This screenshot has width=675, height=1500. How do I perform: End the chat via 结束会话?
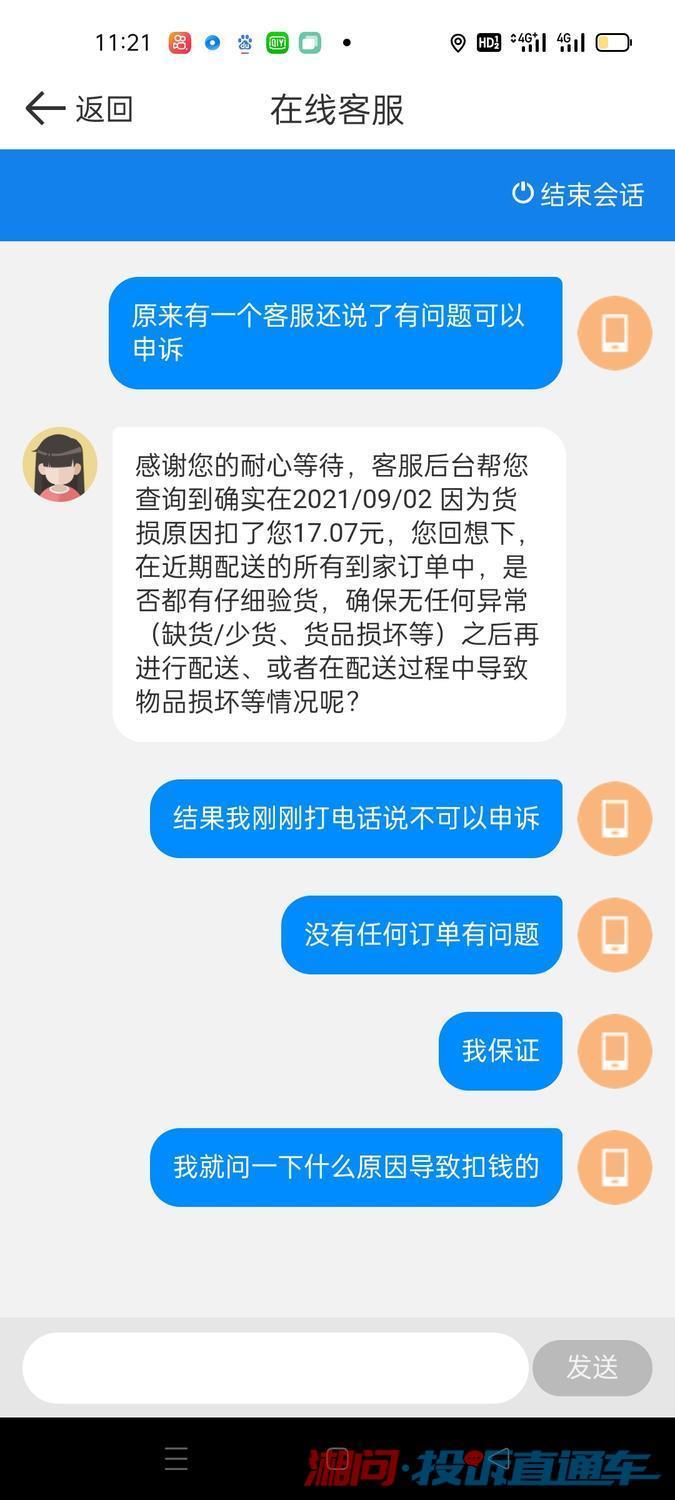[x=578, y=194]
